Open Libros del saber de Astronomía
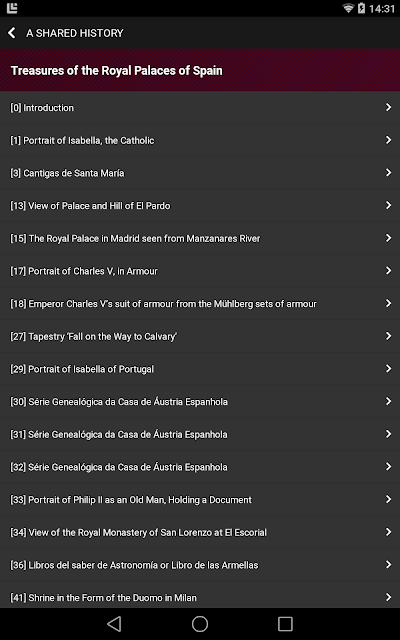Image resolution: width=400 pixels, height=640 pixels. [200, 564]
